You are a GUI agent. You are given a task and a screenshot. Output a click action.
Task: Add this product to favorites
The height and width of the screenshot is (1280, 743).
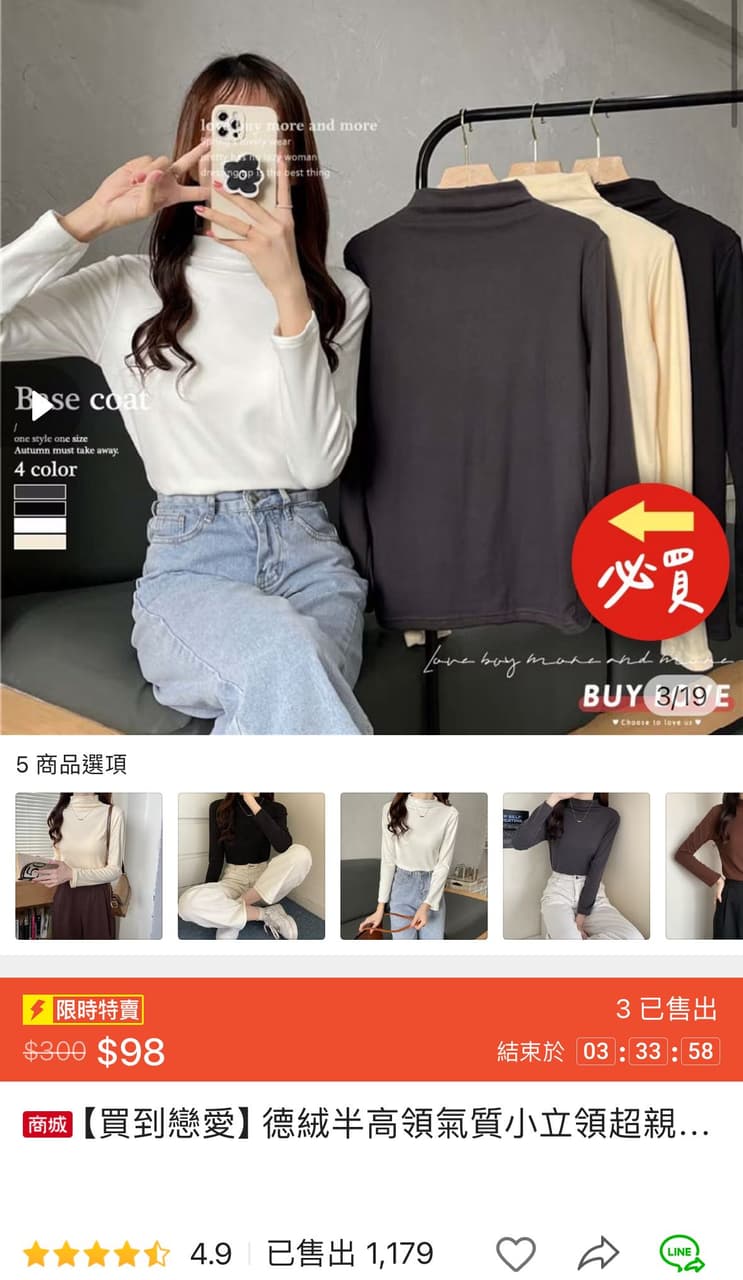pyautogui.click(x=516, y=1253)
